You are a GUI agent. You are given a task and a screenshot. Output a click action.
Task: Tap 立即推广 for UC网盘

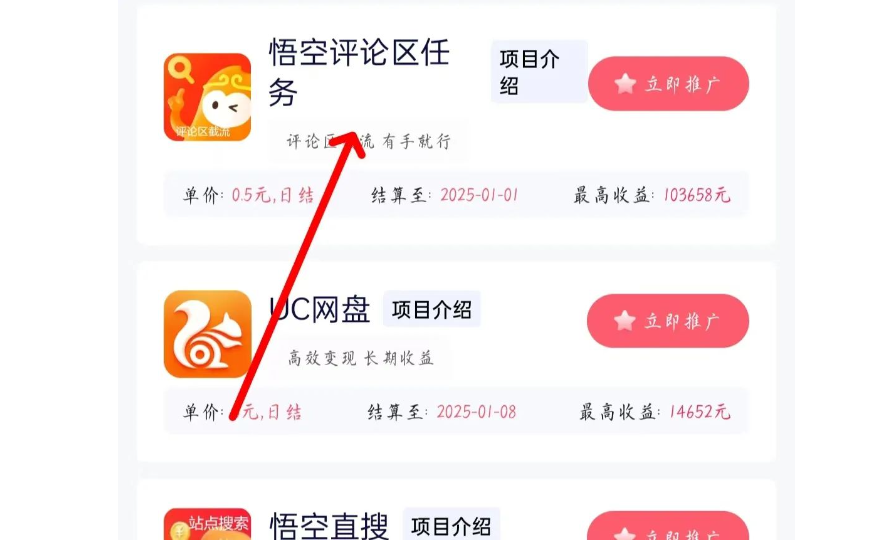click(668, 321)
